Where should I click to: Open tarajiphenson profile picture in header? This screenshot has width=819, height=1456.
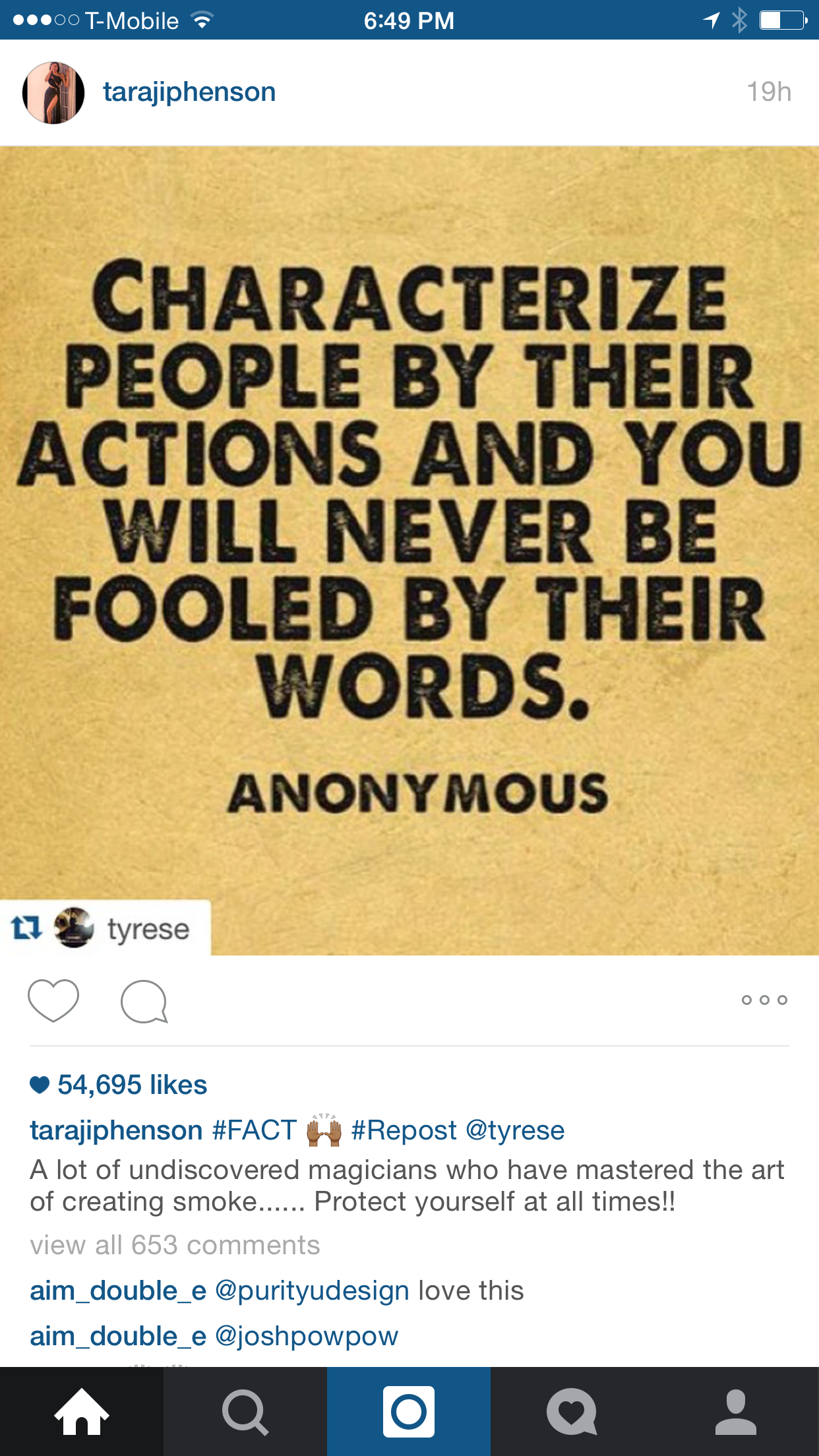pos(53,92)
